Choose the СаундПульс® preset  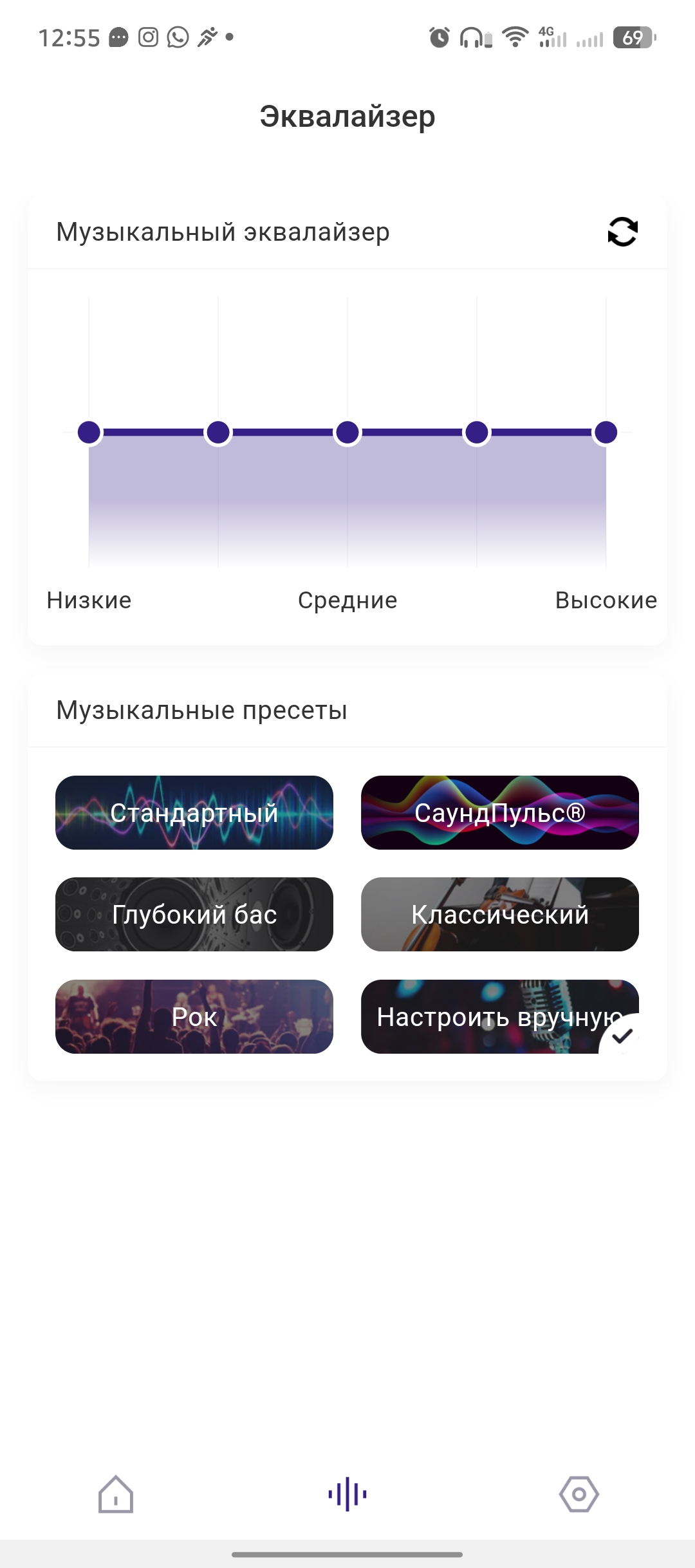click(500, 813)
